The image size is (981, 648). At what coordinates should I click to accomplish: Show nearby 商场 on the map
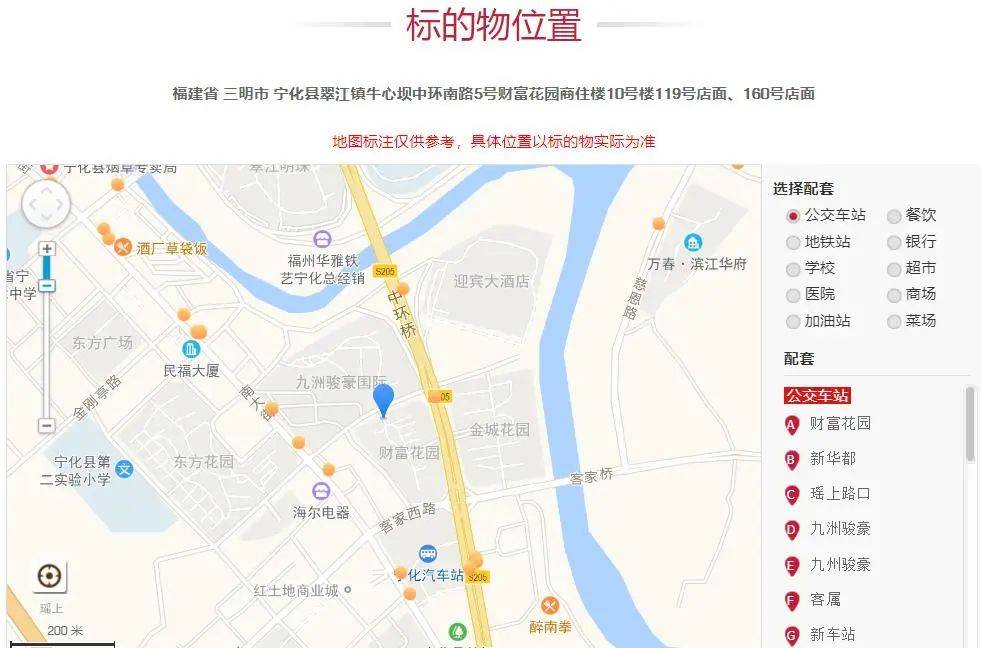(894, 295)
